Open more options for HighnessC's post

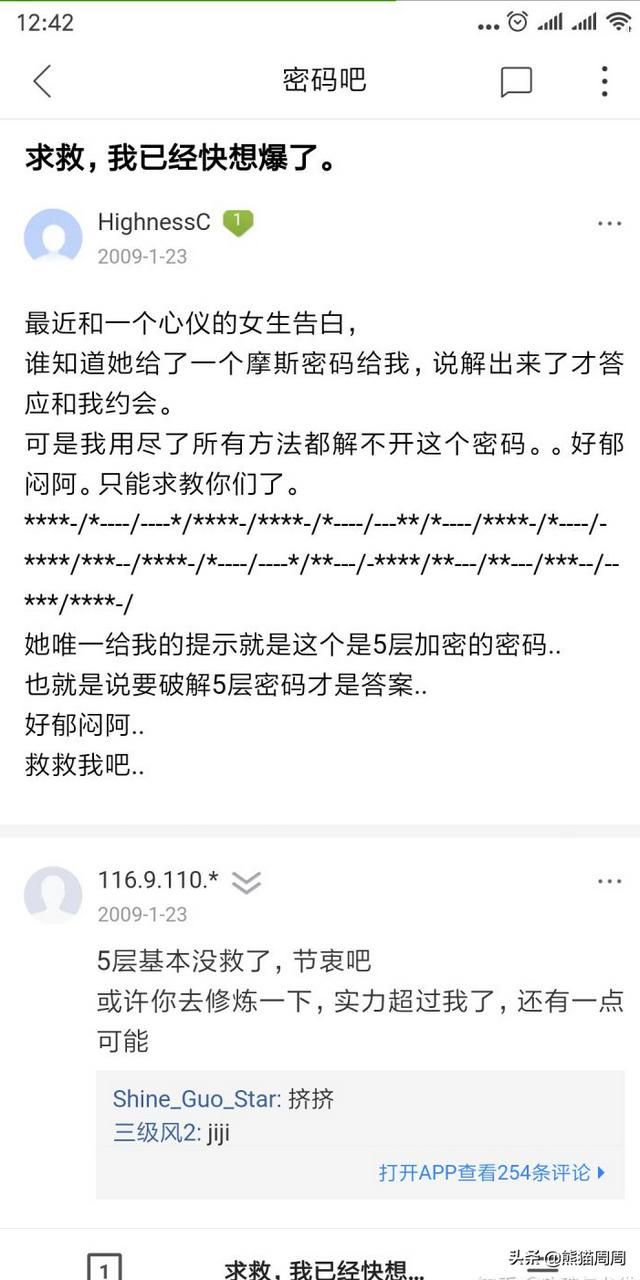tap(610, 223)
